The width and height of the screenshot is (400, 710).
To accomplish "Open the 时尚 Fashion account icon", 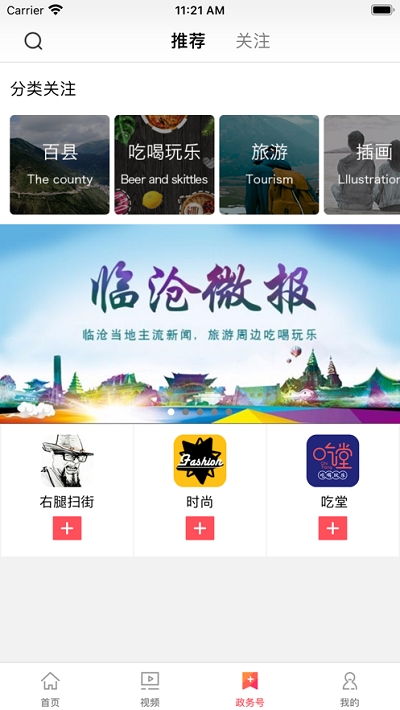I will click(200, 461).
